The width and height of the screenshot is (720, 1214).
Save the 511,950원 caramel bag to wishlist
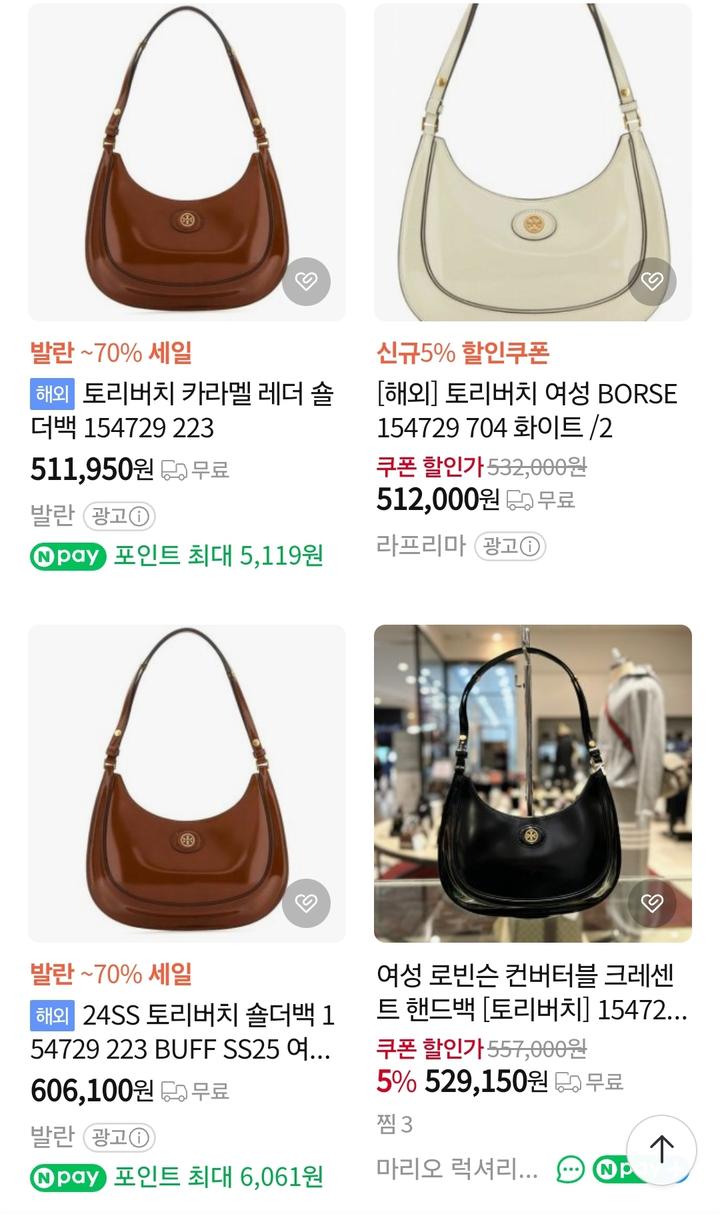pyautogui.click(x=306, y=282)
